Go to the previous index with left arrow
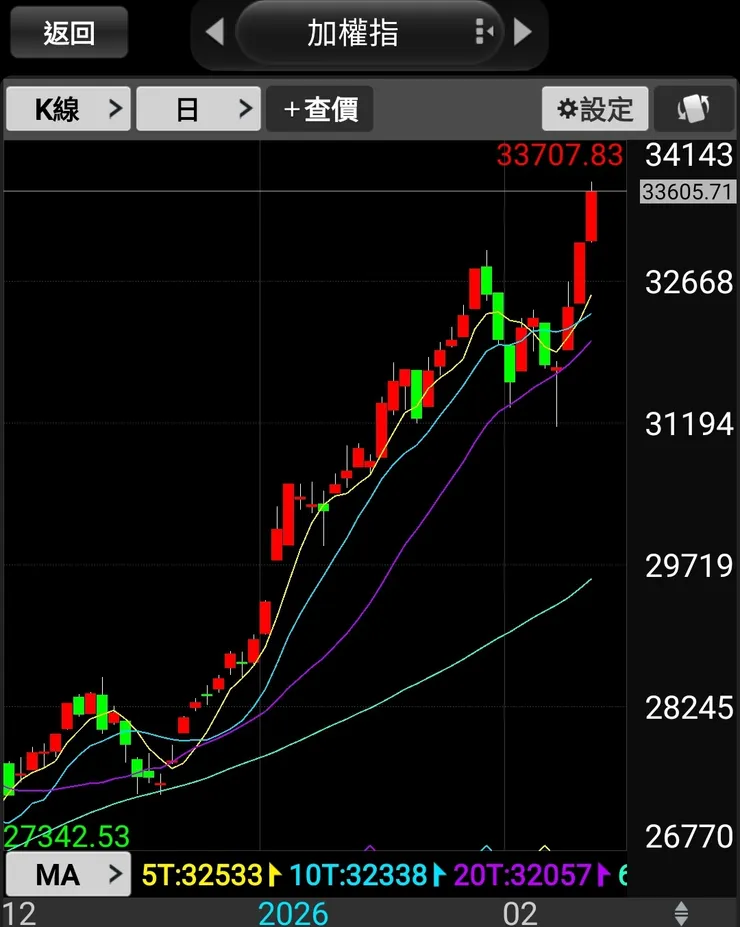This screenshot has height=927, width=740. pyautogui.click(x=214, y=33)
